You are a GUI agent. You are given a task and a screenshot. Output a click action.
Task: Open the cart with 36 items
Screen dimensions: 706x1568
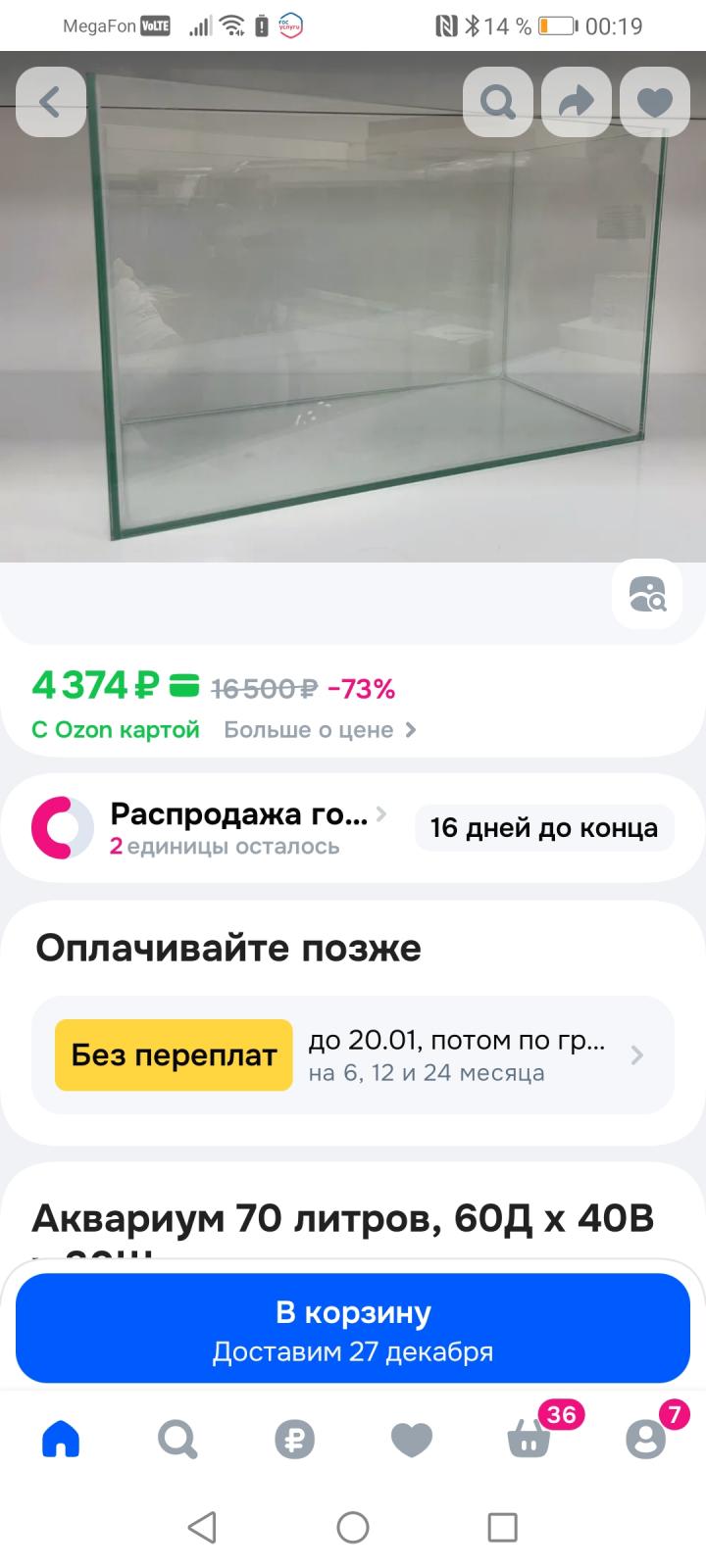529,1440
